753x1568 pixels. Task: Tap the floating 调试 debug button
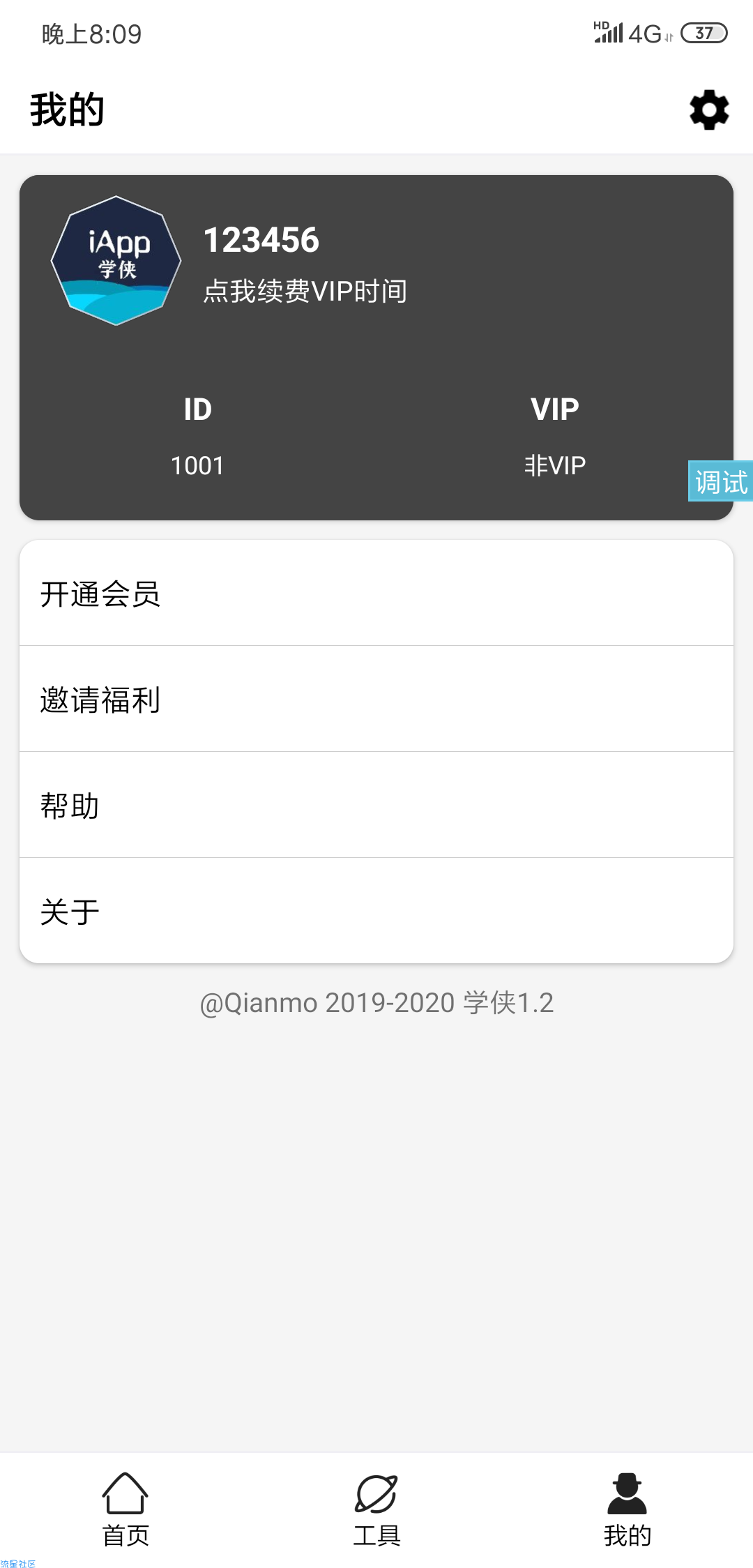pos(720,481)
